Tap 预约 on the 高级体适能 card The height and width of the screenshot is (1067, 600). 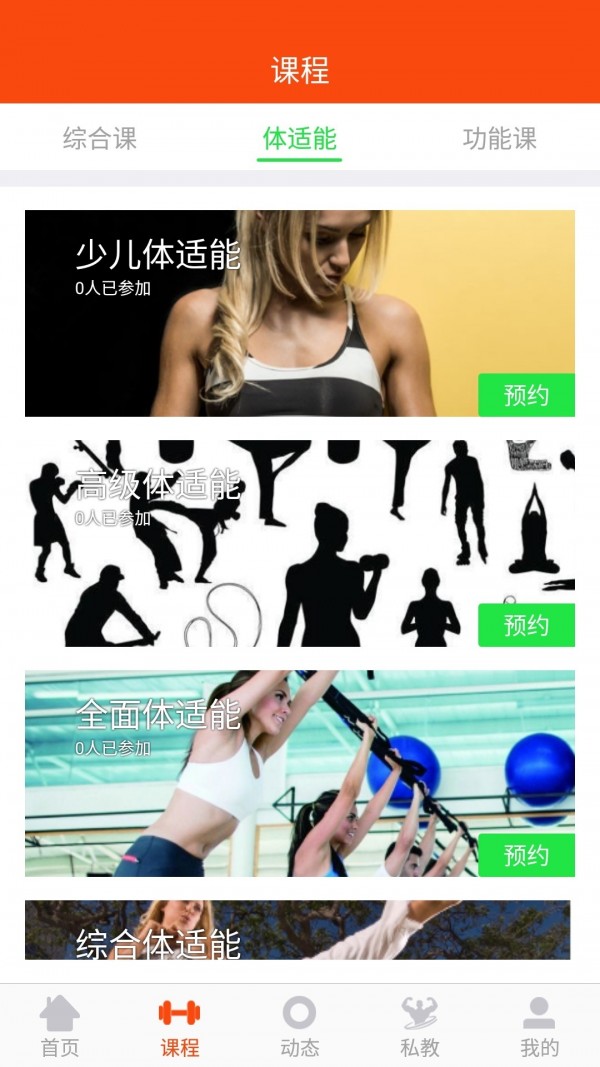point(526,625)
